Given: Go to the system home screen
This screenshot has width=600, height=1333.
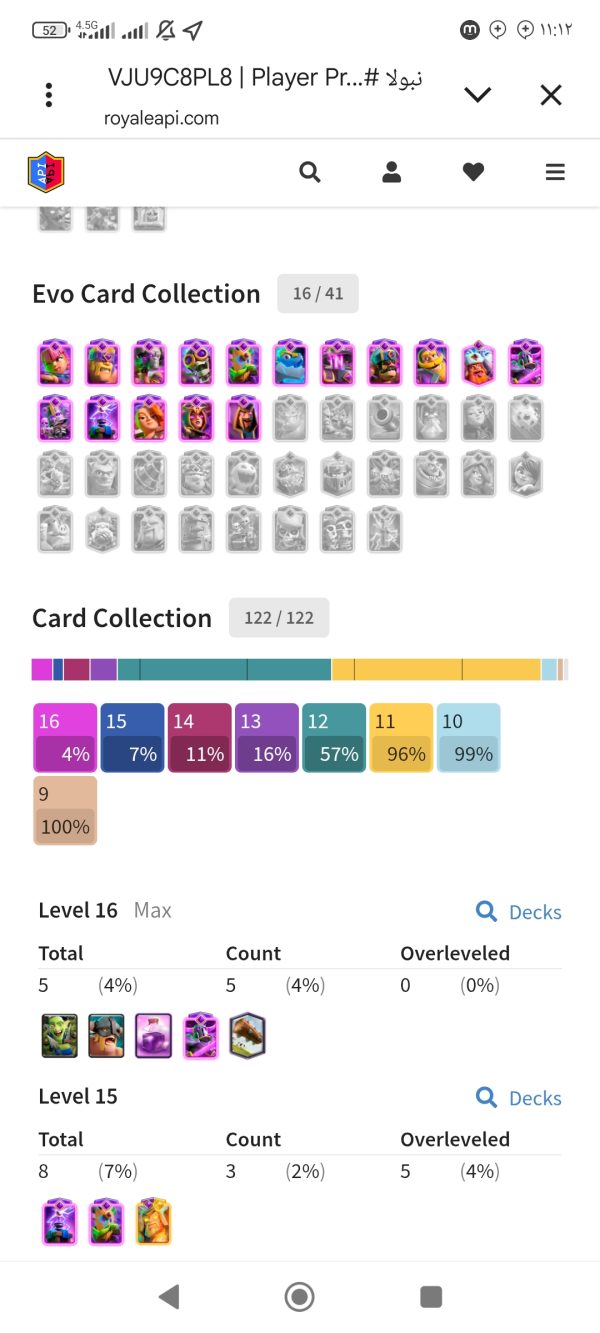Looking at the screenshot, I should [x=299, y=1297].
